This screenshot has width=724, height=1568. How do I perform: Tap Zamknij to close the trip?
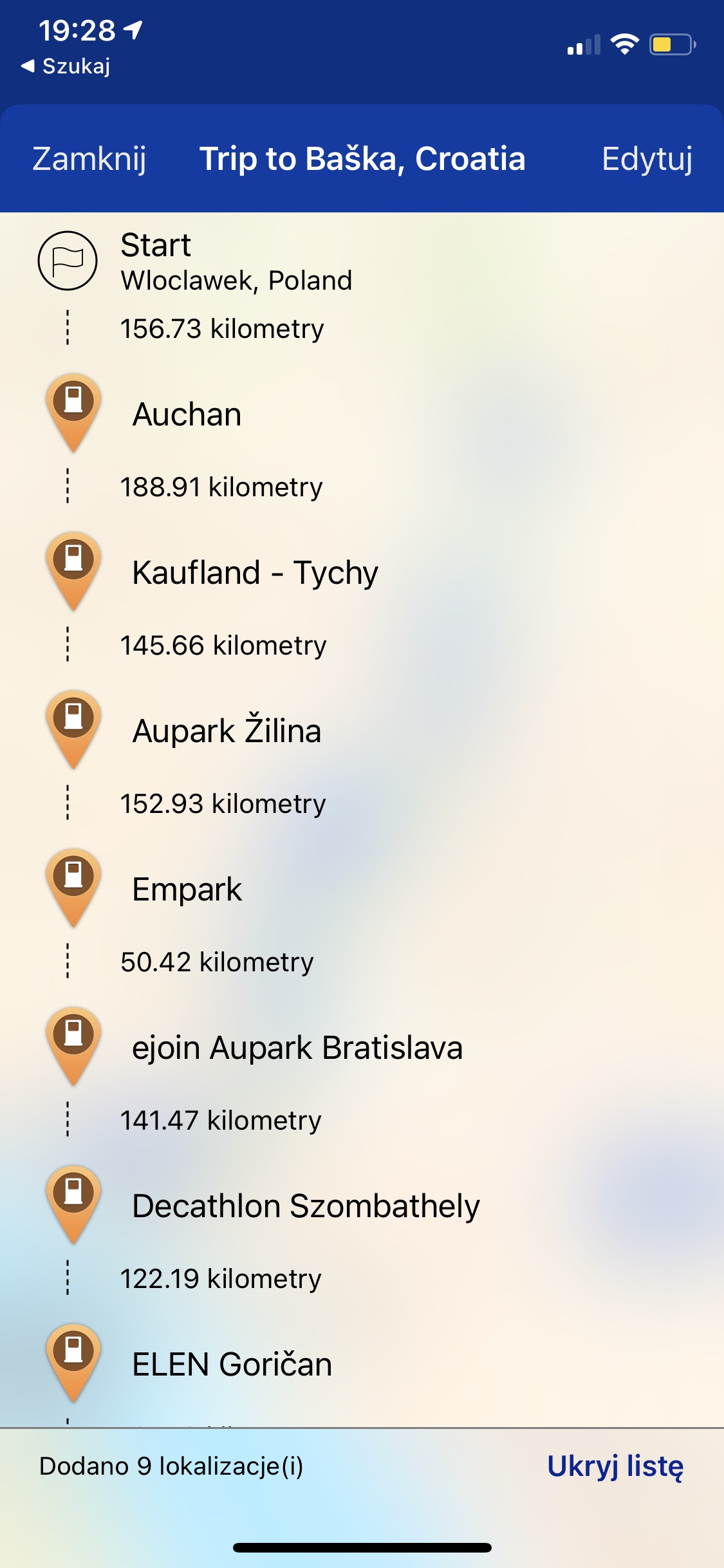(x=89, y=159)
